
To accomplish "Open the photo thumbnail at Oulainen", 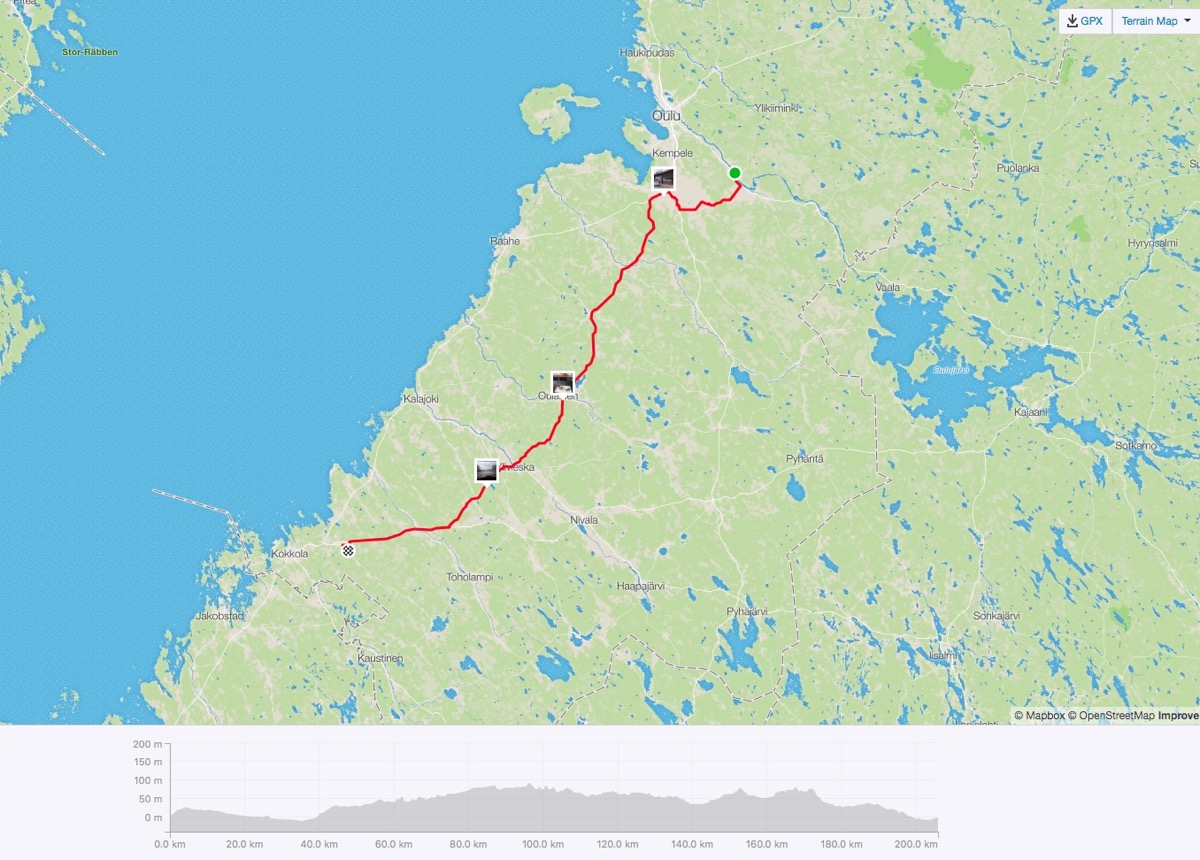I will click(563, 383).
